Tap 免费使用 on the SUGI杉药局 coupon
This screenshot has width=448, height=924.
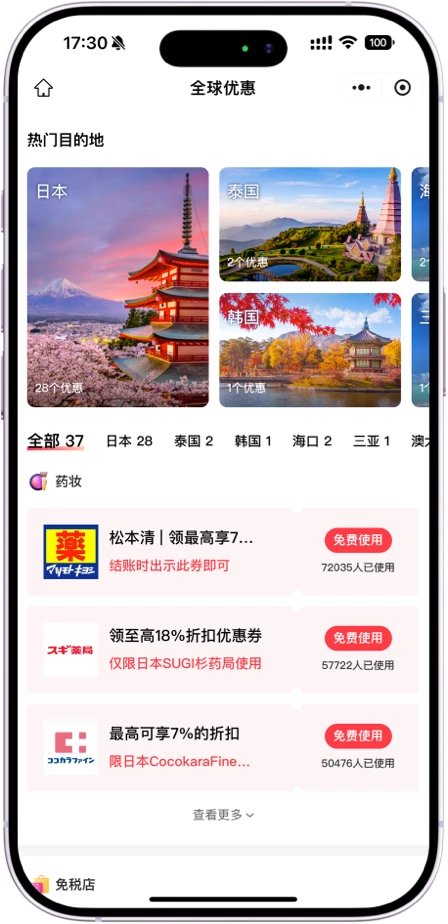click(358, 638)
